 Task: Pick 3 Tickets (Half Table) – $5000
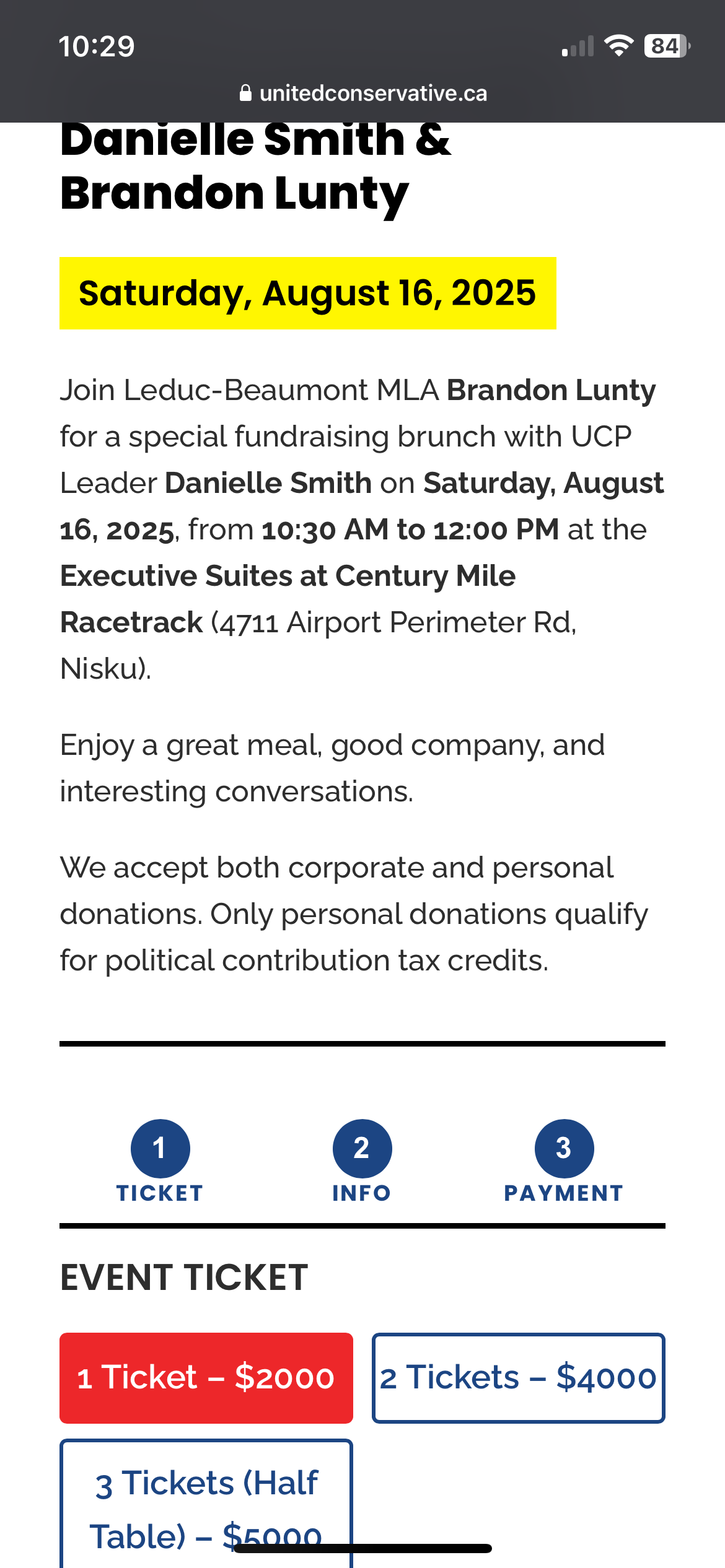[x=206, y=1504]
